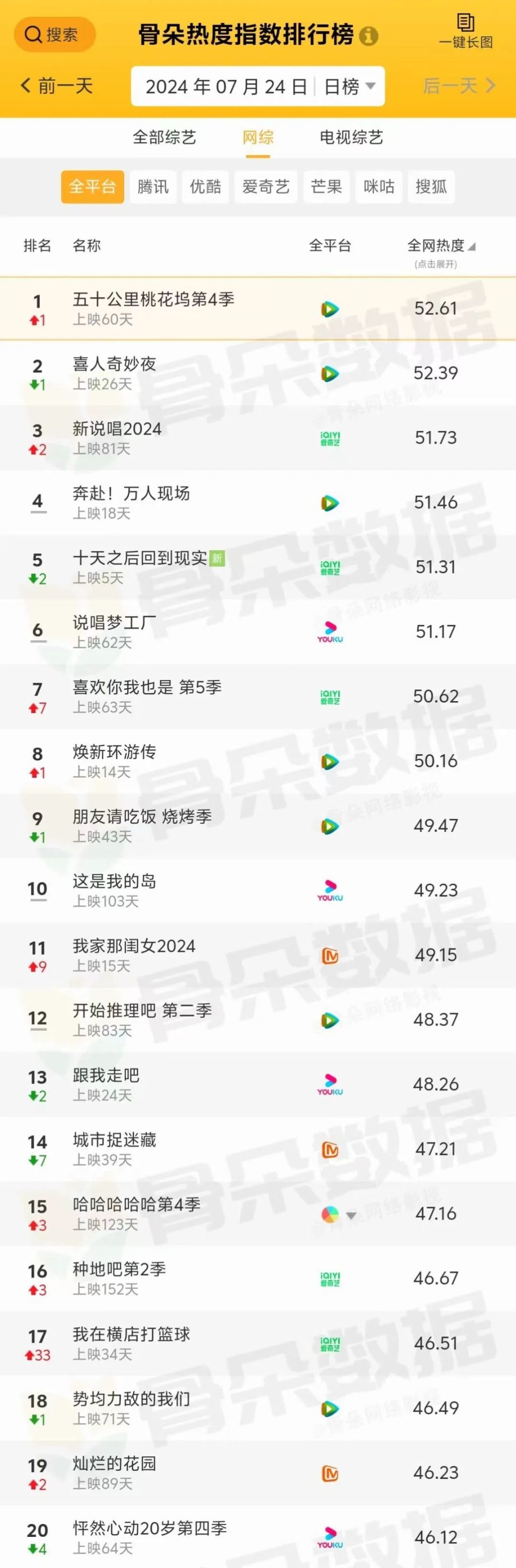Viewport: 516px width, 1568px height.
Task: Select the 优酷 platform chip
Action: [205, 187]
